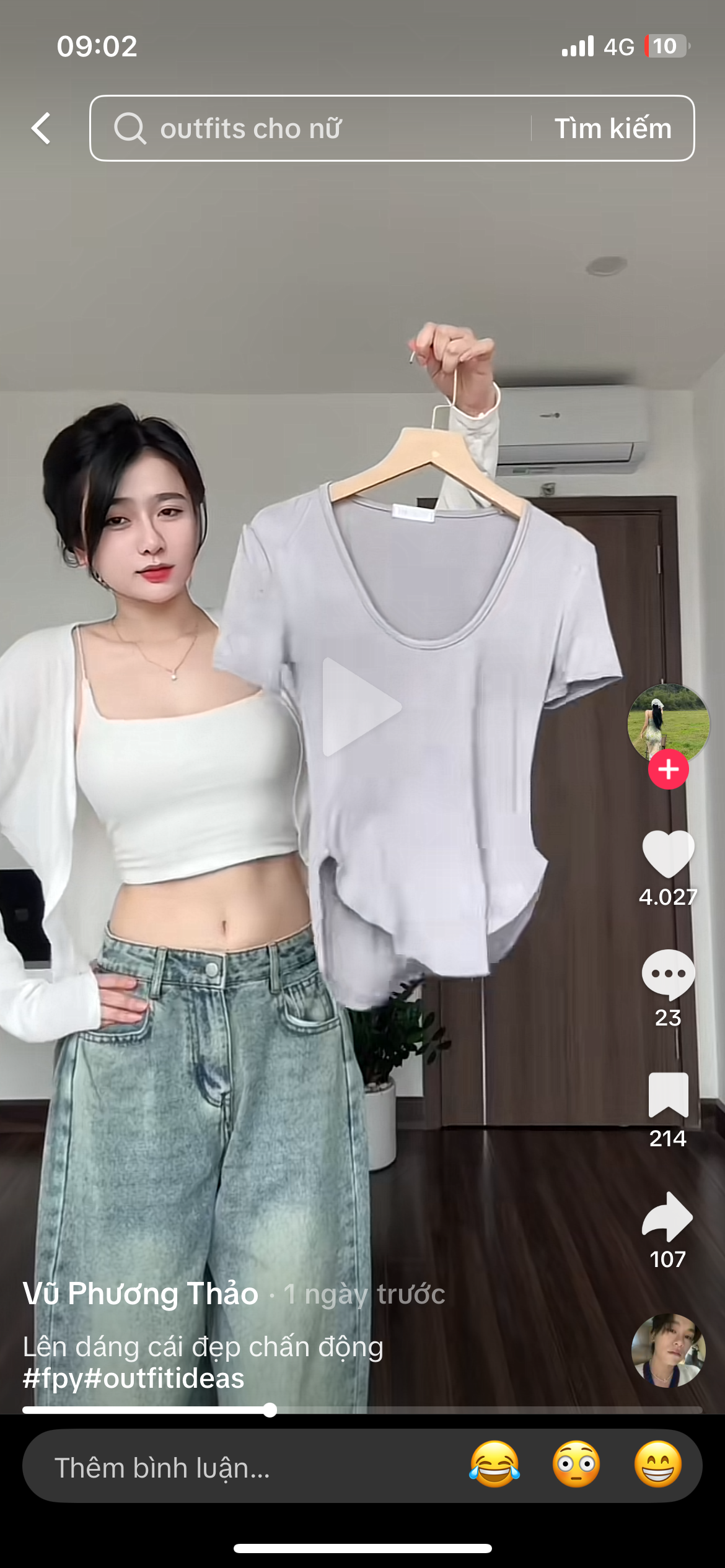This screenshot has height=1568, width=725.
Task: Tap the video progress bar handle
Action: (x=270, y=1410)
